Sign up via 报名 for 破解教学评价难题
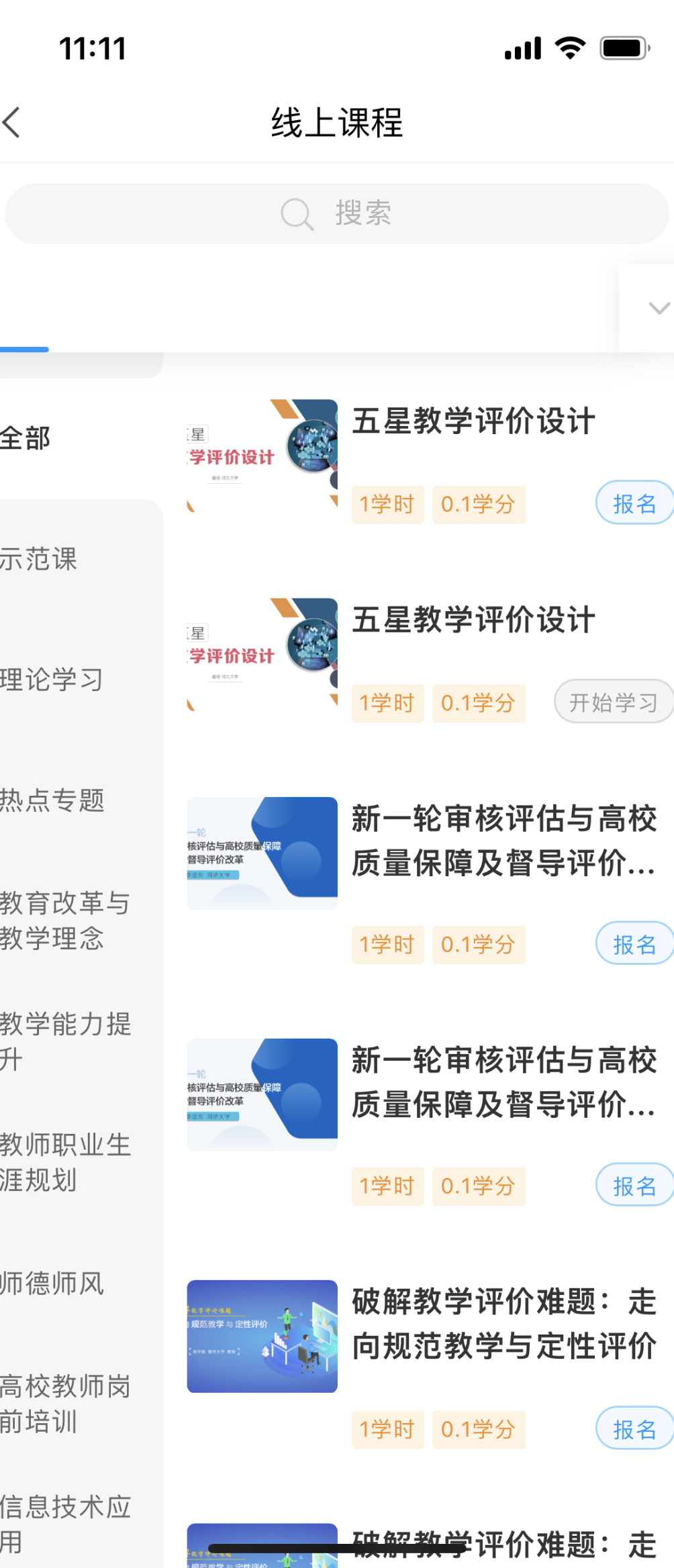Screen dimensions: 674x1568 (634, 1429)
